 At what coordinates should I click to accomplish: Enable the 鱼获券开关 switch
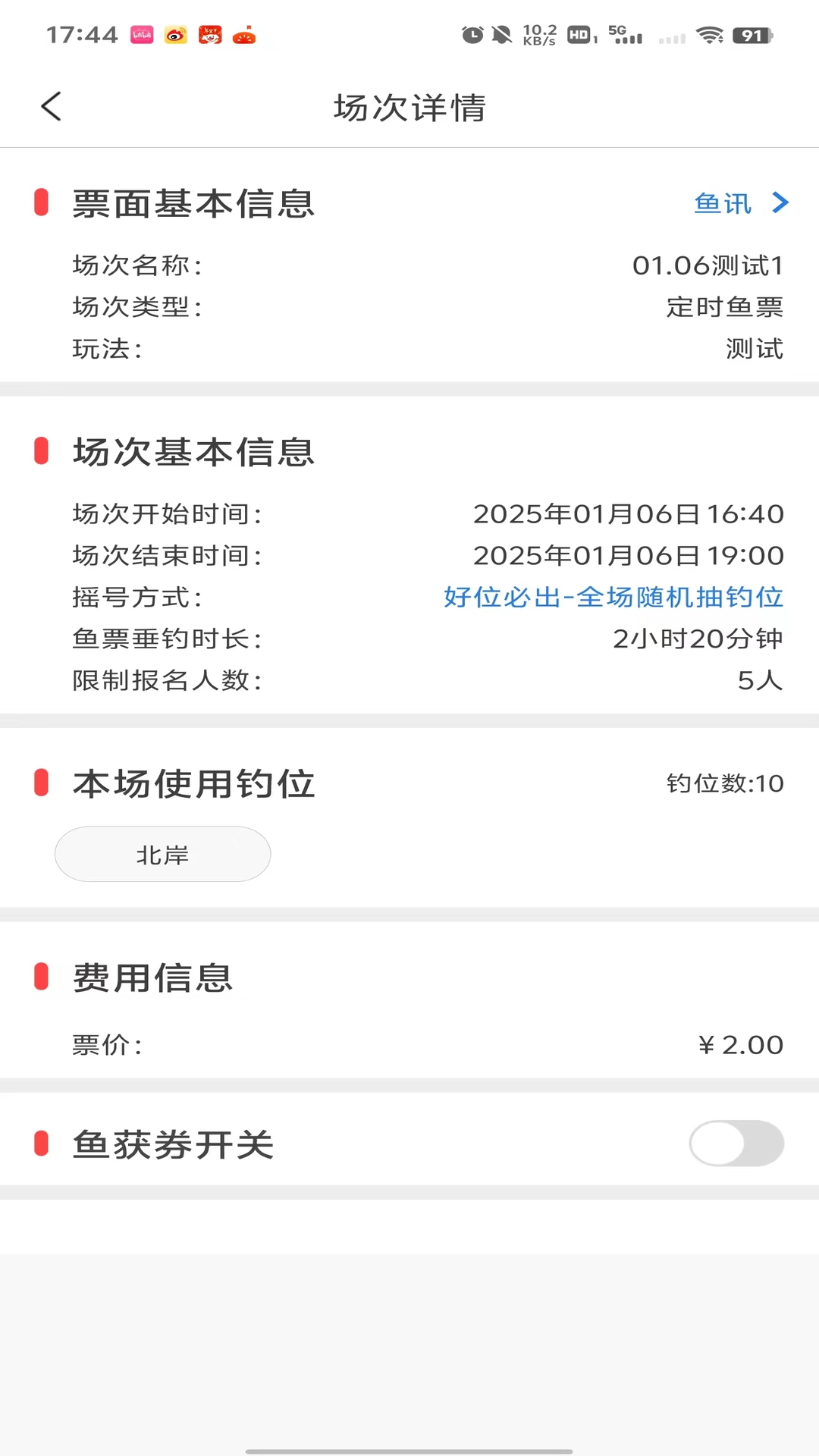tap(736, 1143)
